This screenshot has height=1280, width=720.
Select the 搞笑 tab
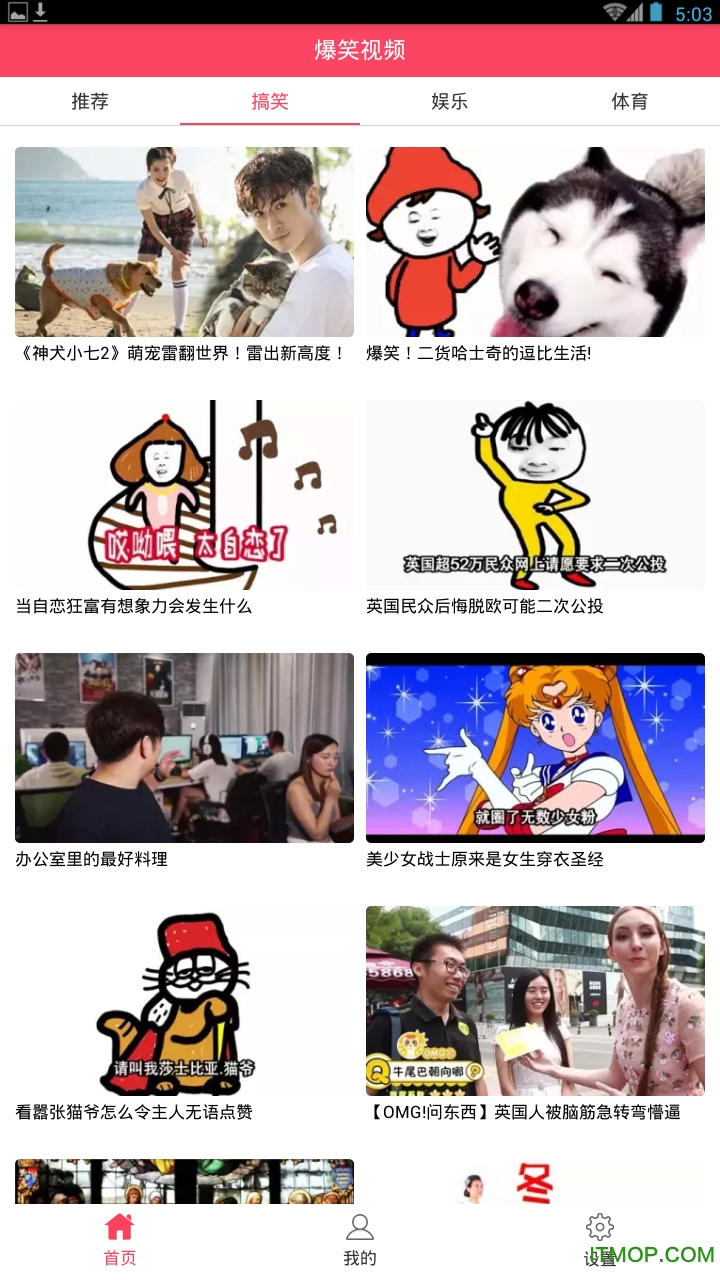pyautogui.click(x=270, y=101)
